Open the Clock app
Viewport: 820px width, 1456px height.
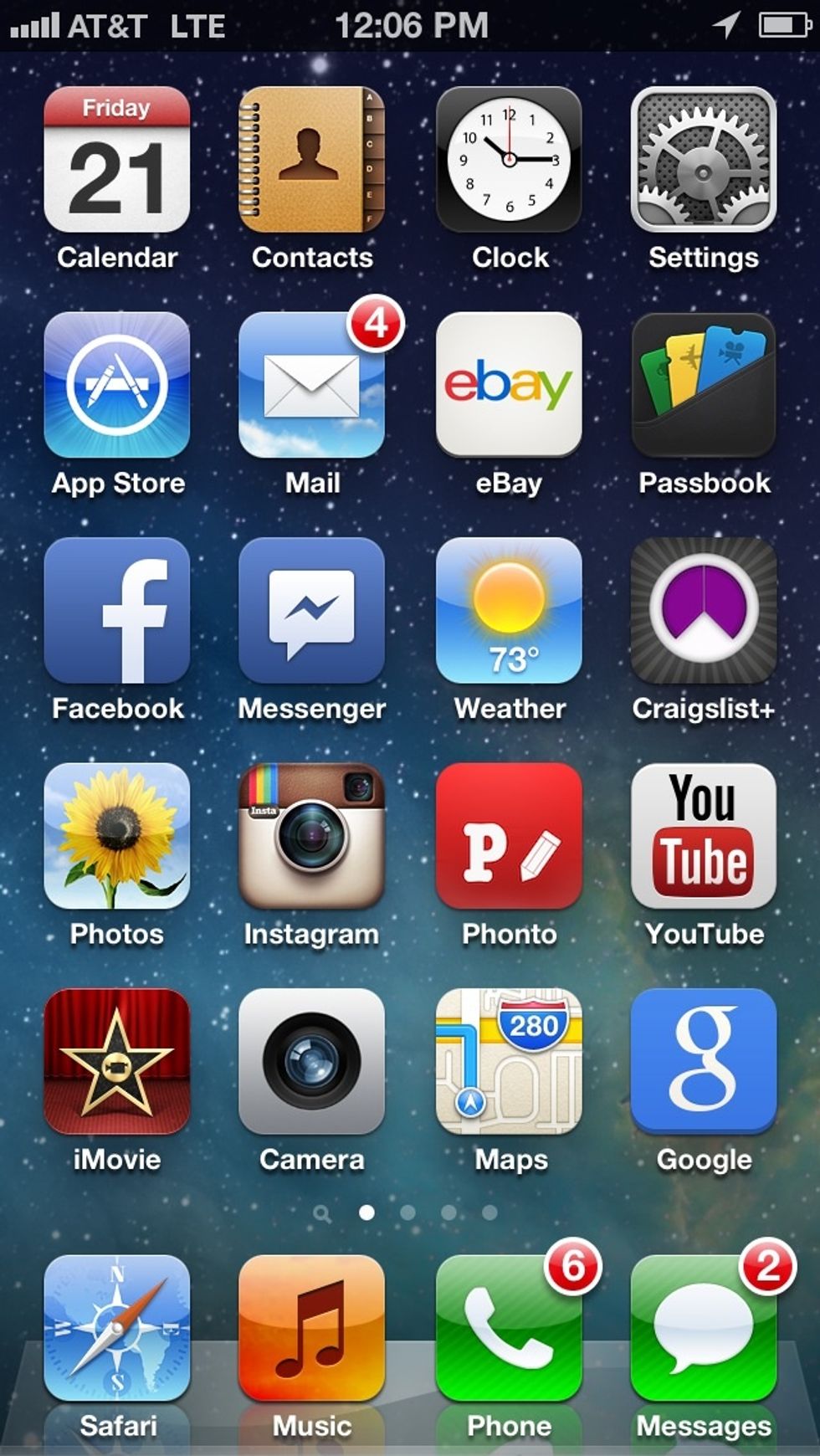click(509, 160)
